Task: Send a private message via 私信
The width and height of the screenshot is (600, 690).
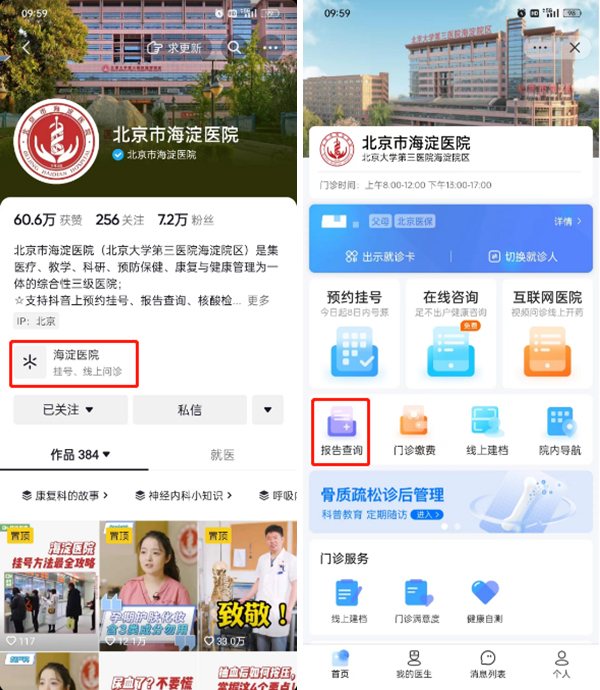Action: (x=189, y=409)
